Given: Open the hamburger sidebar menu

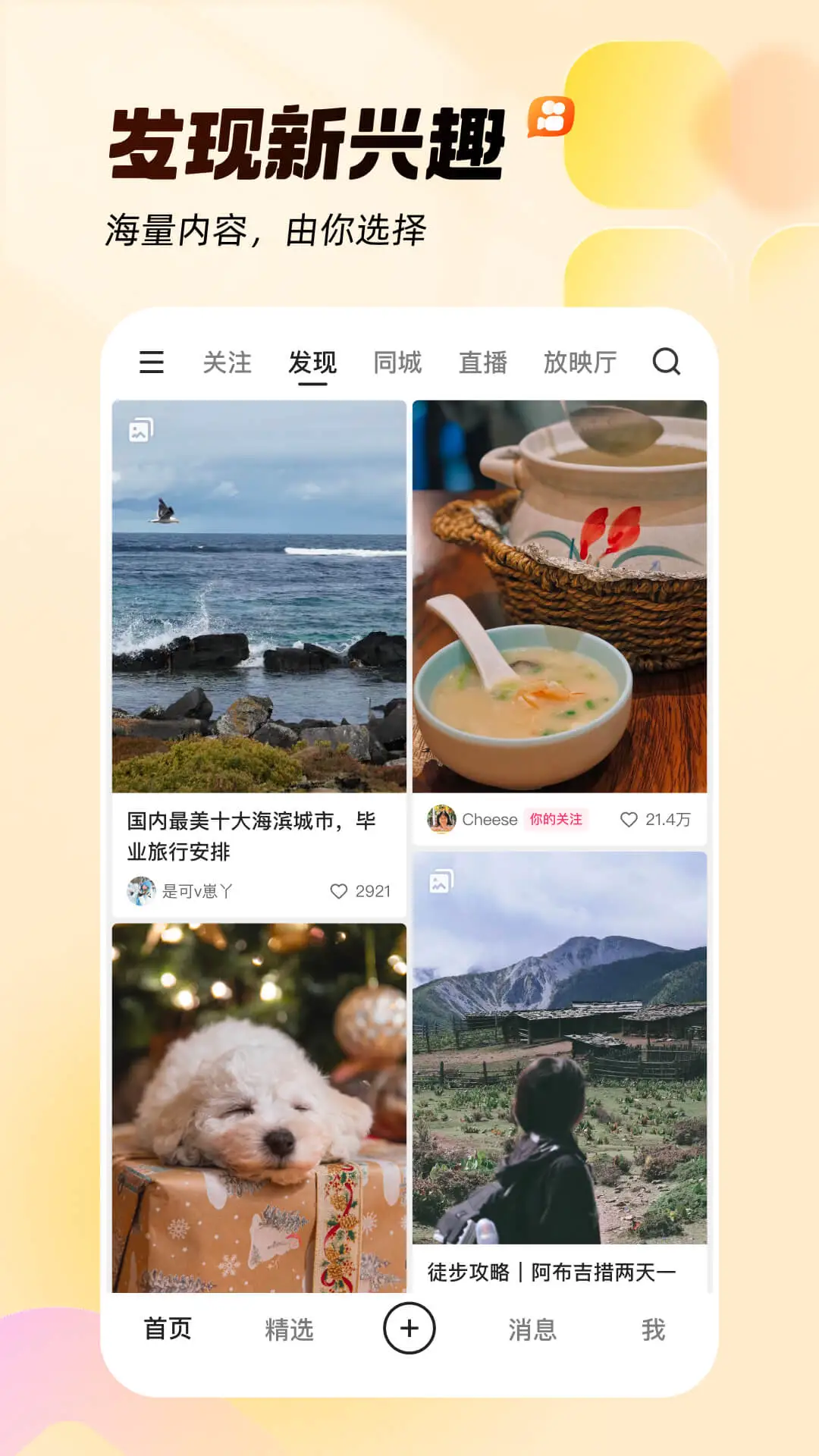Looking at the screenshot, I should pyautogui.click(x=151, y=362).
